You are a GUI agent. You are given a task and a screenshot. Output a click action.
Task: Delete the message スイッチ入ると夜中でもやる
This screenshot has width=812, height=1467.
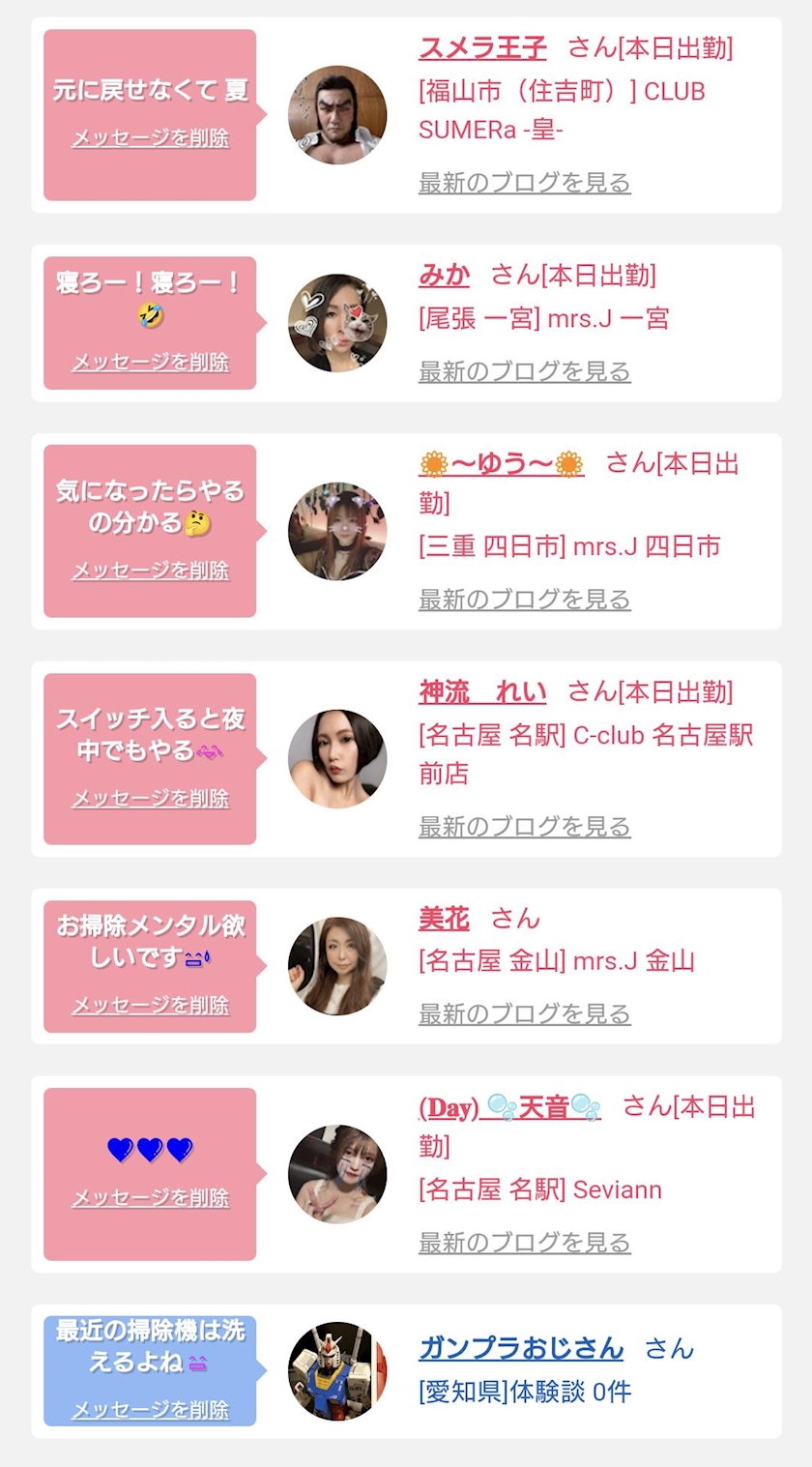coord(151,799)
